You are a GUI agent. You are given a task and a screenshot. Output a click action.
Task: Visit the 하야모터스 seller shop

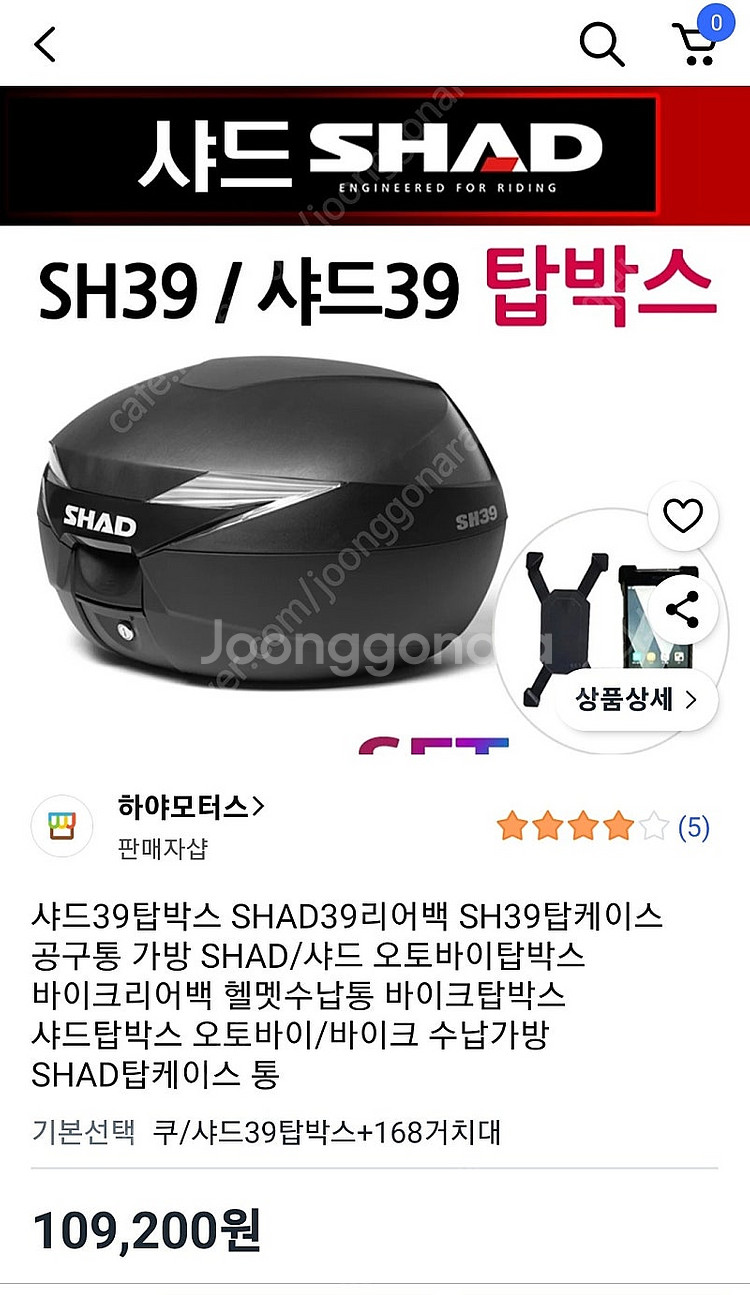tap(191, 807)
